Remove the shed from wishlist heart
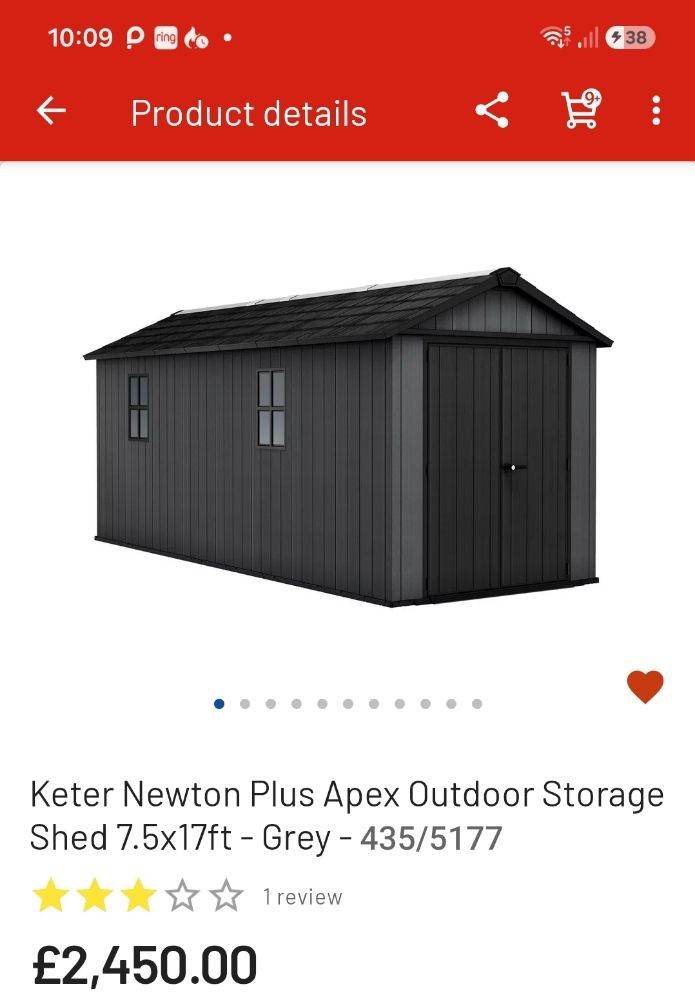 (645, 687)
